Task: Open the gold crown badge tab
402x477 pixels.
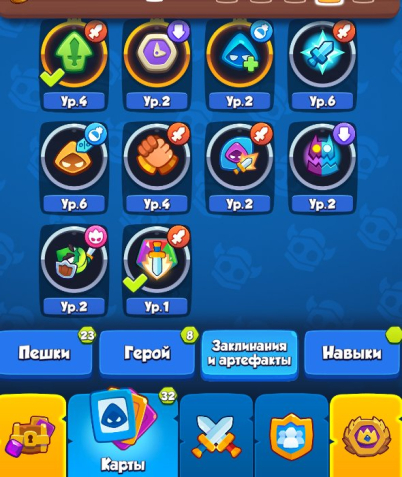Action: point(366,436)
